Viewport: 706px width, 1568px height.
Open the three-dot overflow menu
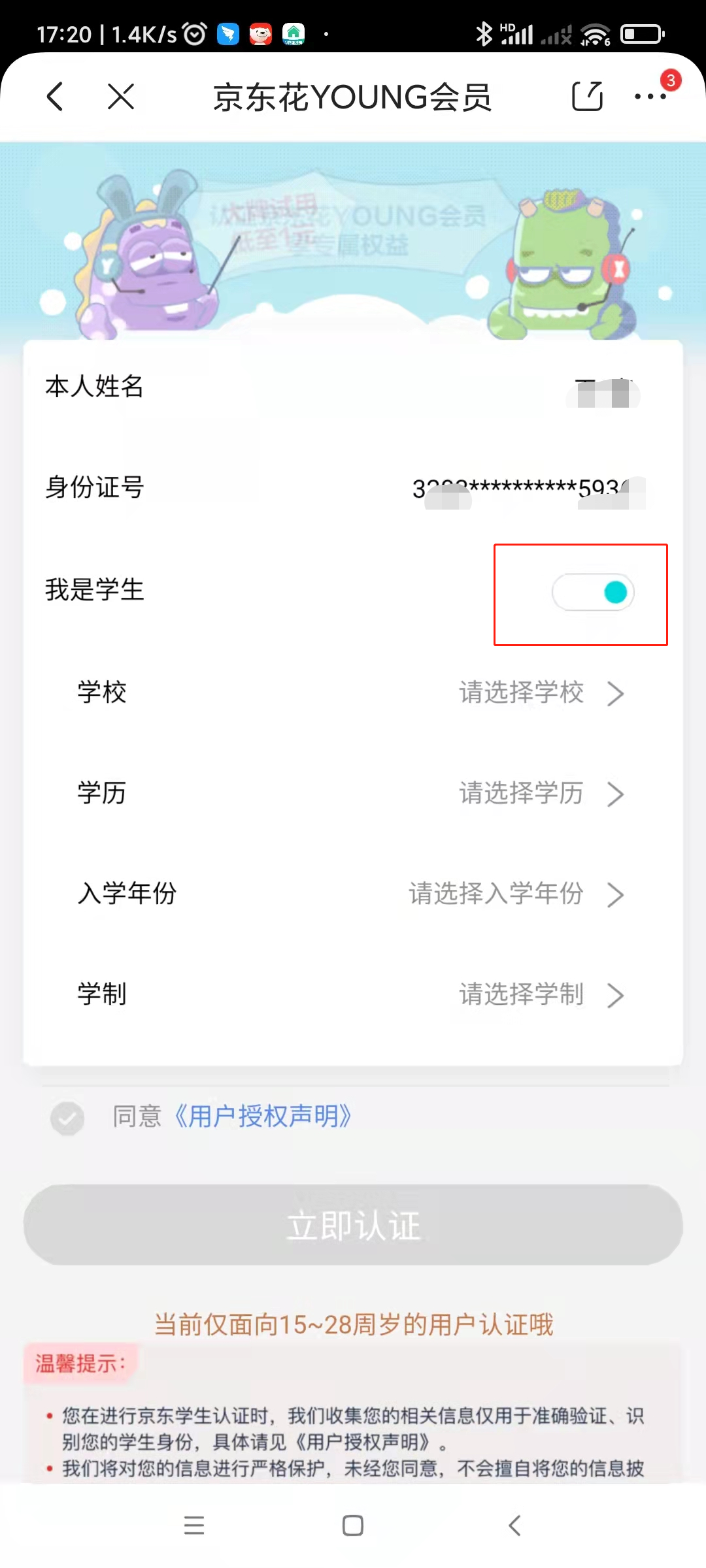[650, 97]
